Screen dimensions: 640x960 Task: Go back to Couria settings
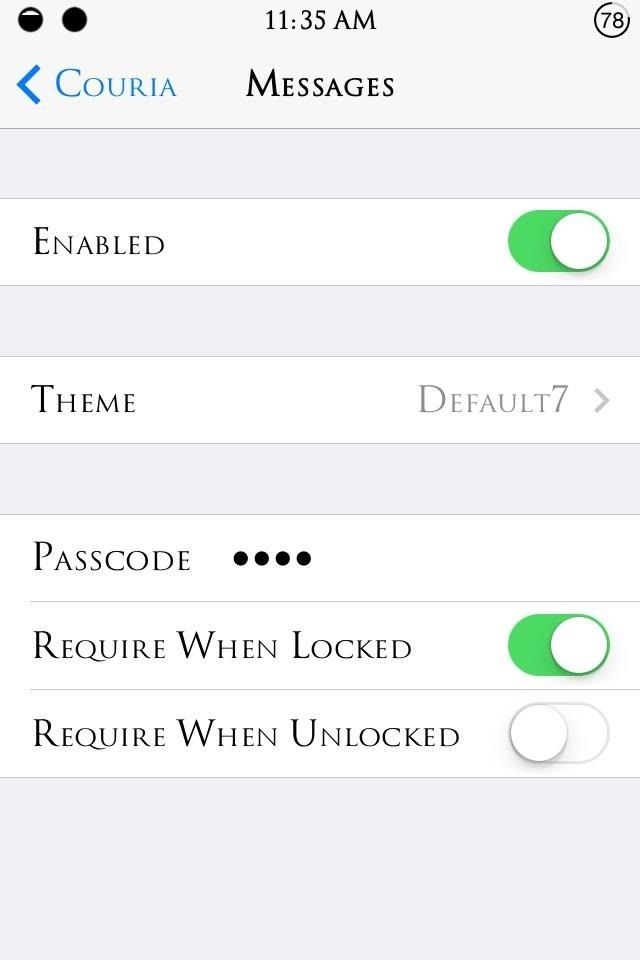[97, 84]
